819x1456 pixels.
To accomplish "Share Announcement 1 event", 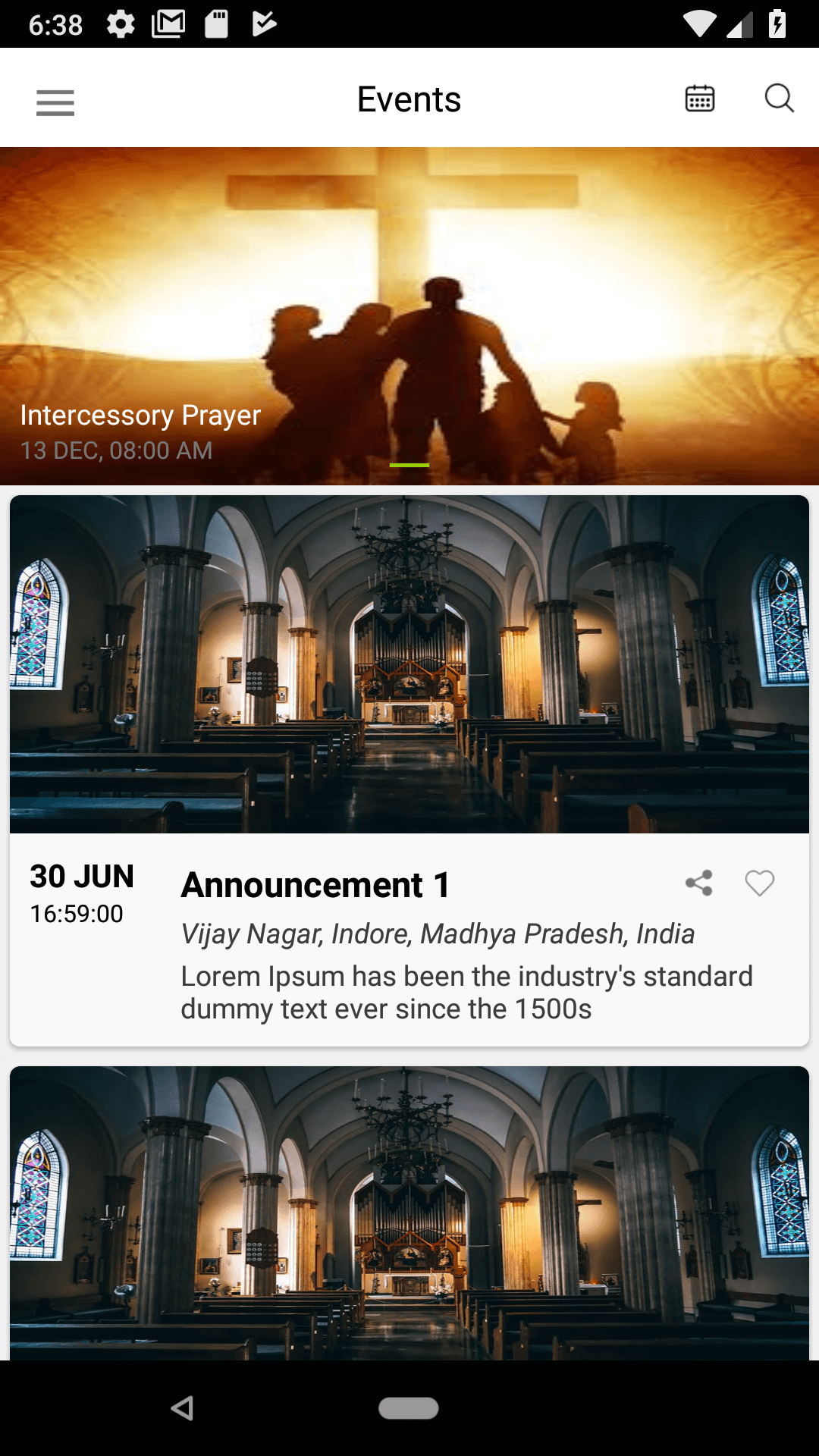I will (698, 883).
